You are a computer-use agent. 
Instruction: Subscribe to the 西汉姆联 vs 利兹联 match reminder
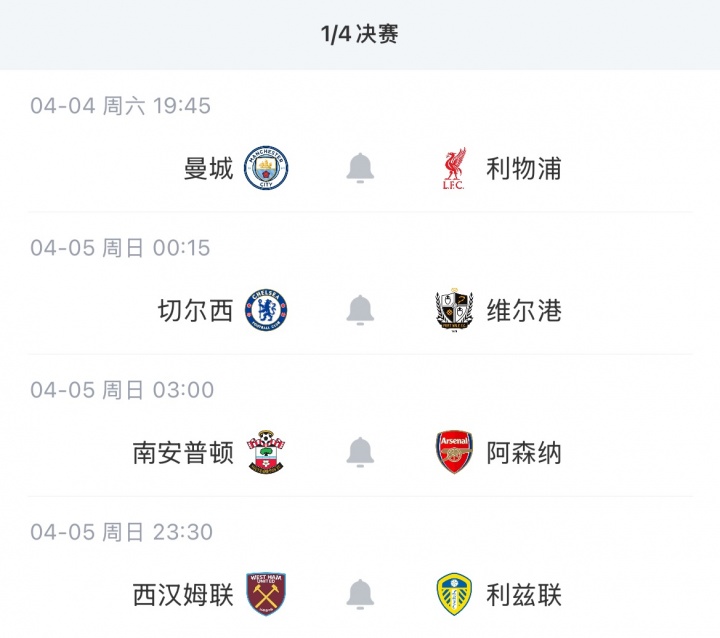click(360, 594)
